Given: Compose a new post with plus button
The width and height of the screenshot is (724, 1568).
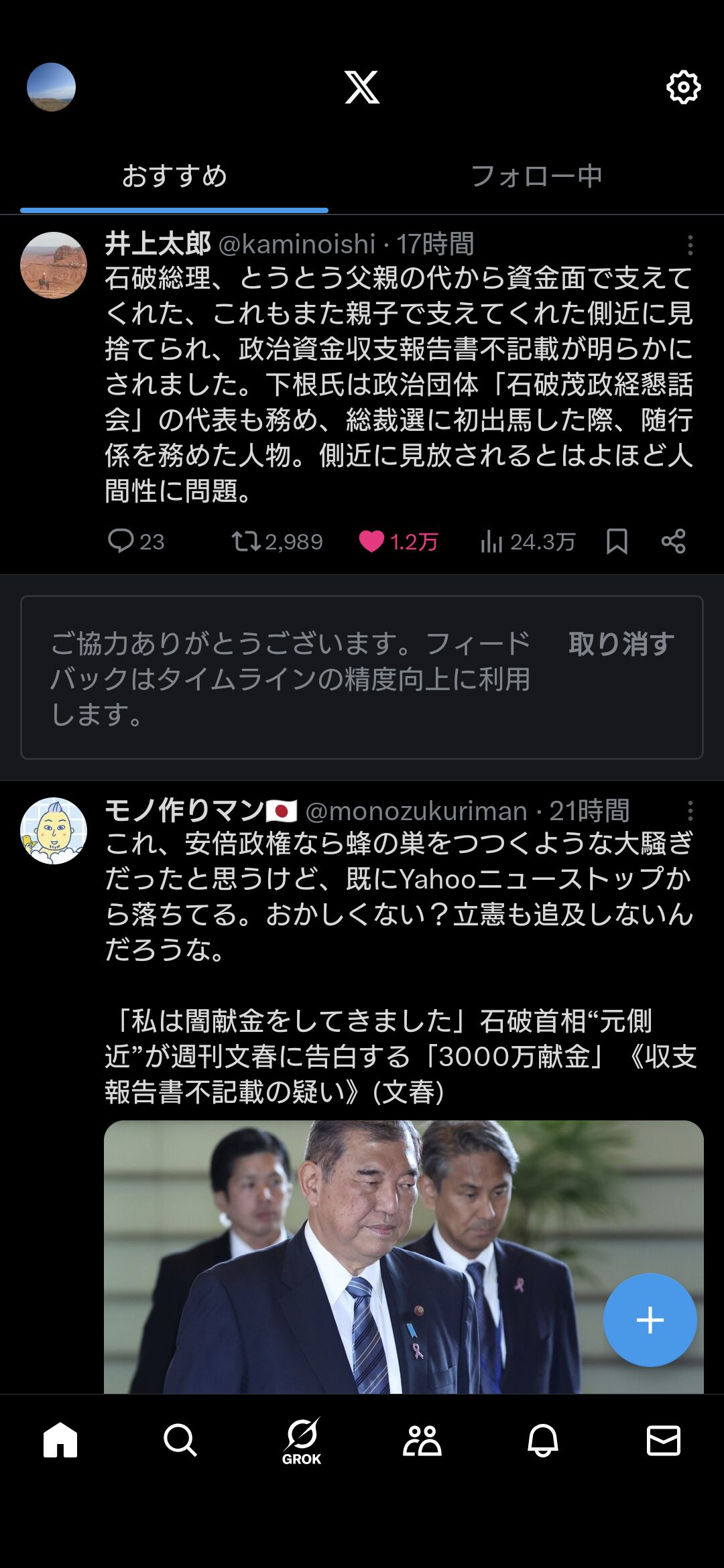Looking at the screenshot, I should (650, 1320).
